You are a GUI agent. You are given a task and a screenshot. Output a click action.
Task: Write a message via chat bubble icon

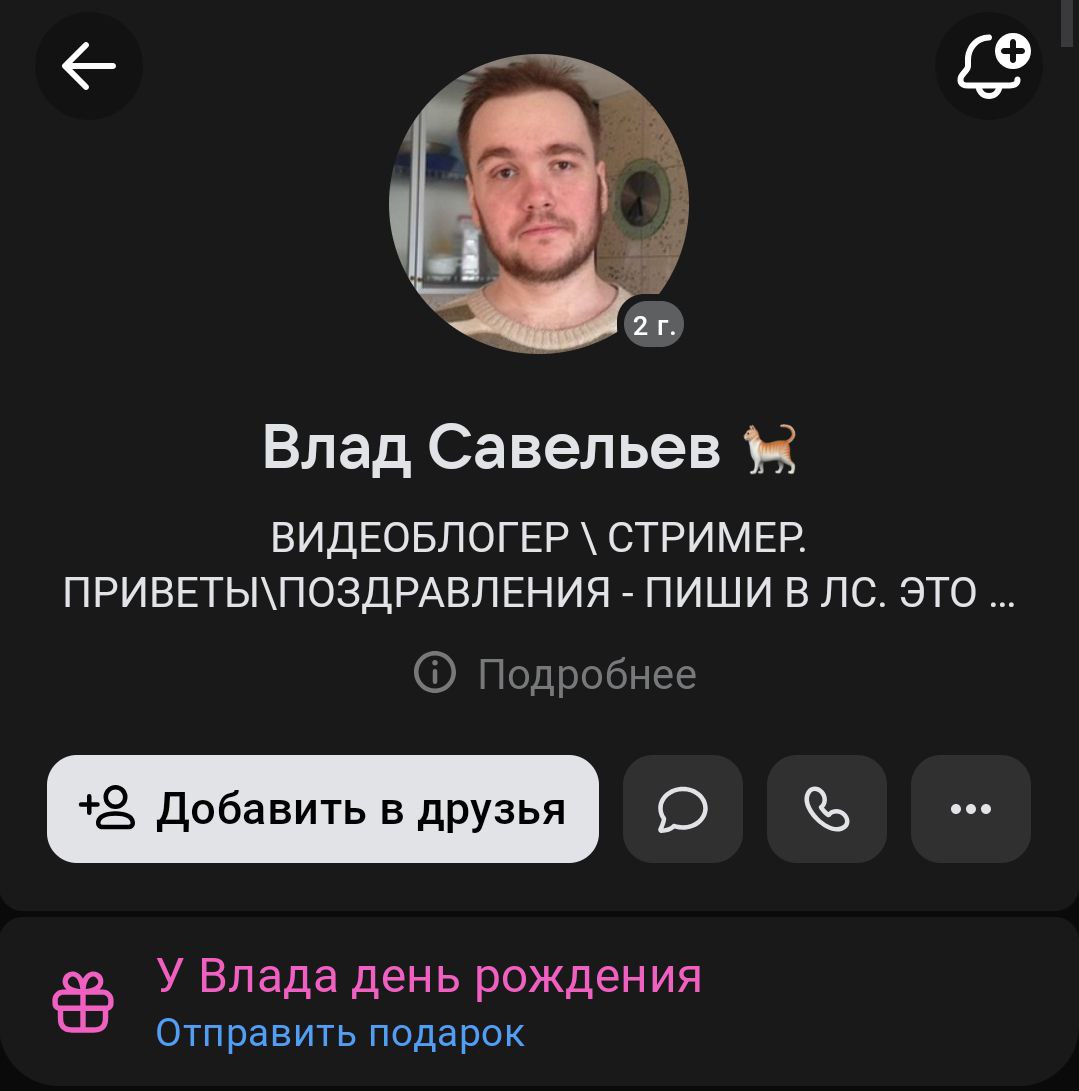pyautogui.click(x=683, y=809)
